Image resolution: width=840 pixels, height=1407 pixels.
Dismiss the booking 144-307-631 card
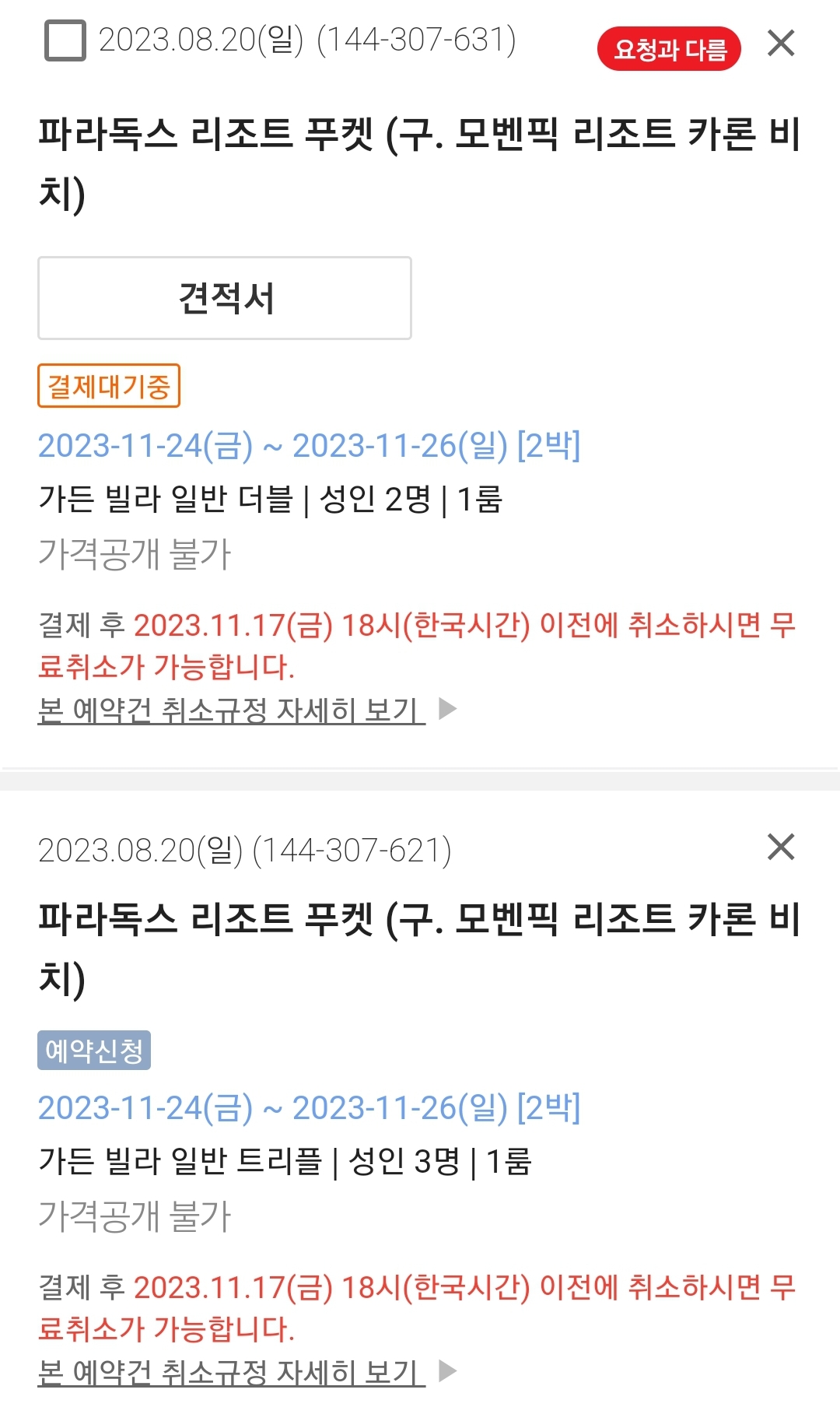coord(781,43)
